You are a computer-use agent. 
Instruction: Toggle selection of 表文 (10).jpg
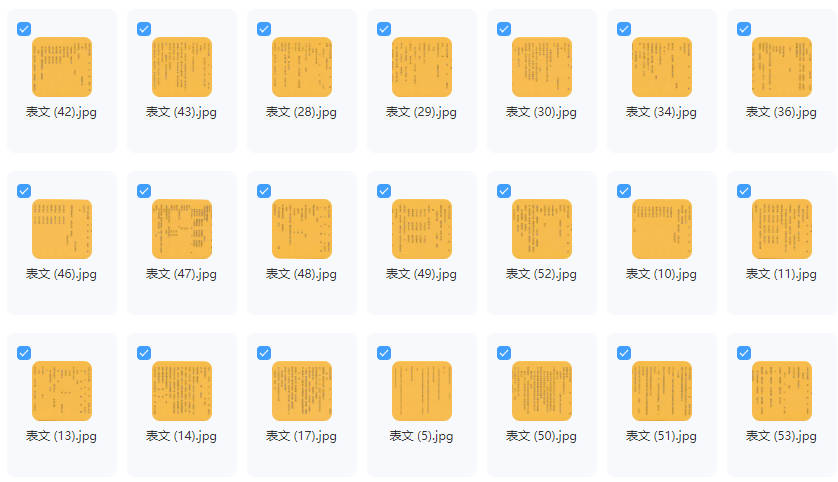(624, 191)
